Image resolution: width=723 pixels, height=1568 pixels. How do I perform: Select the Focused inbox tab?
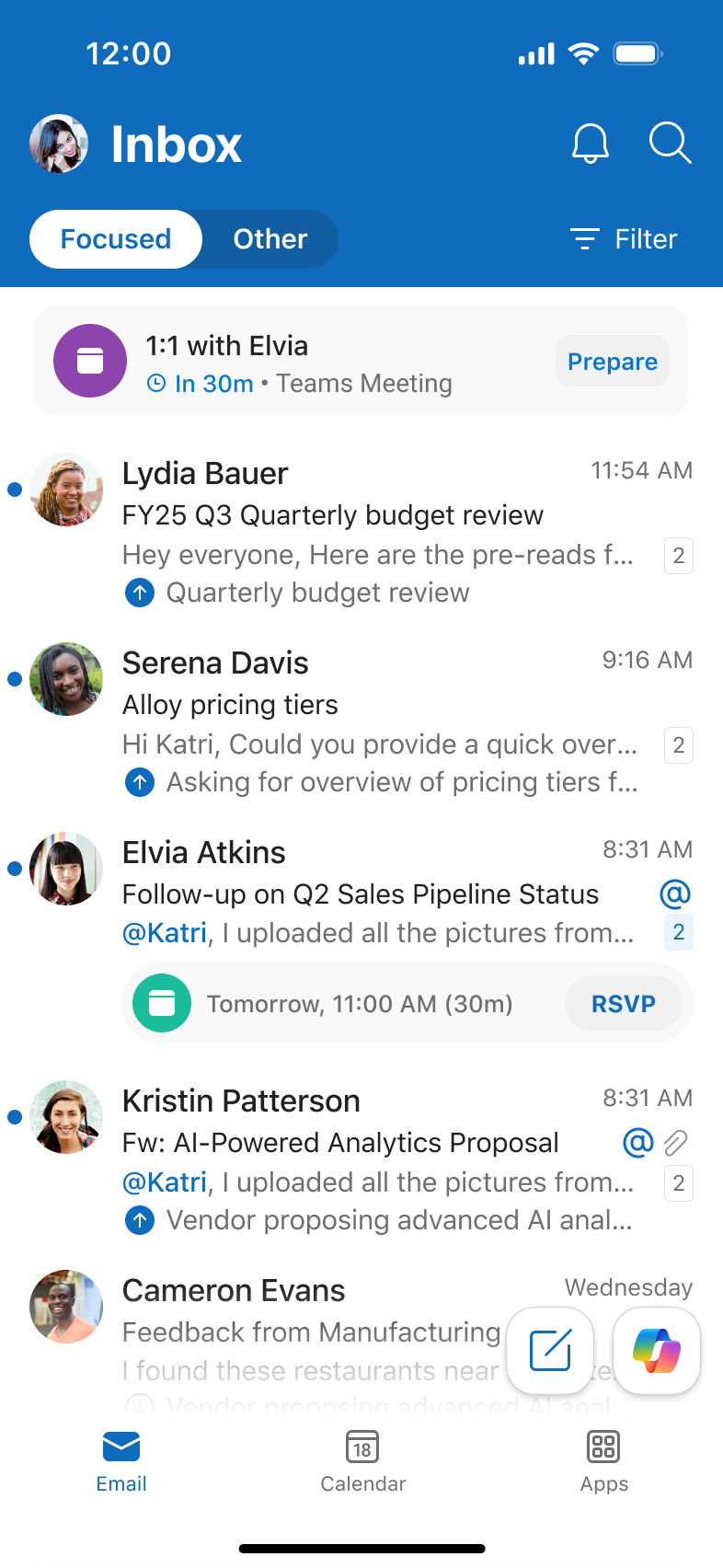(116, 239)
